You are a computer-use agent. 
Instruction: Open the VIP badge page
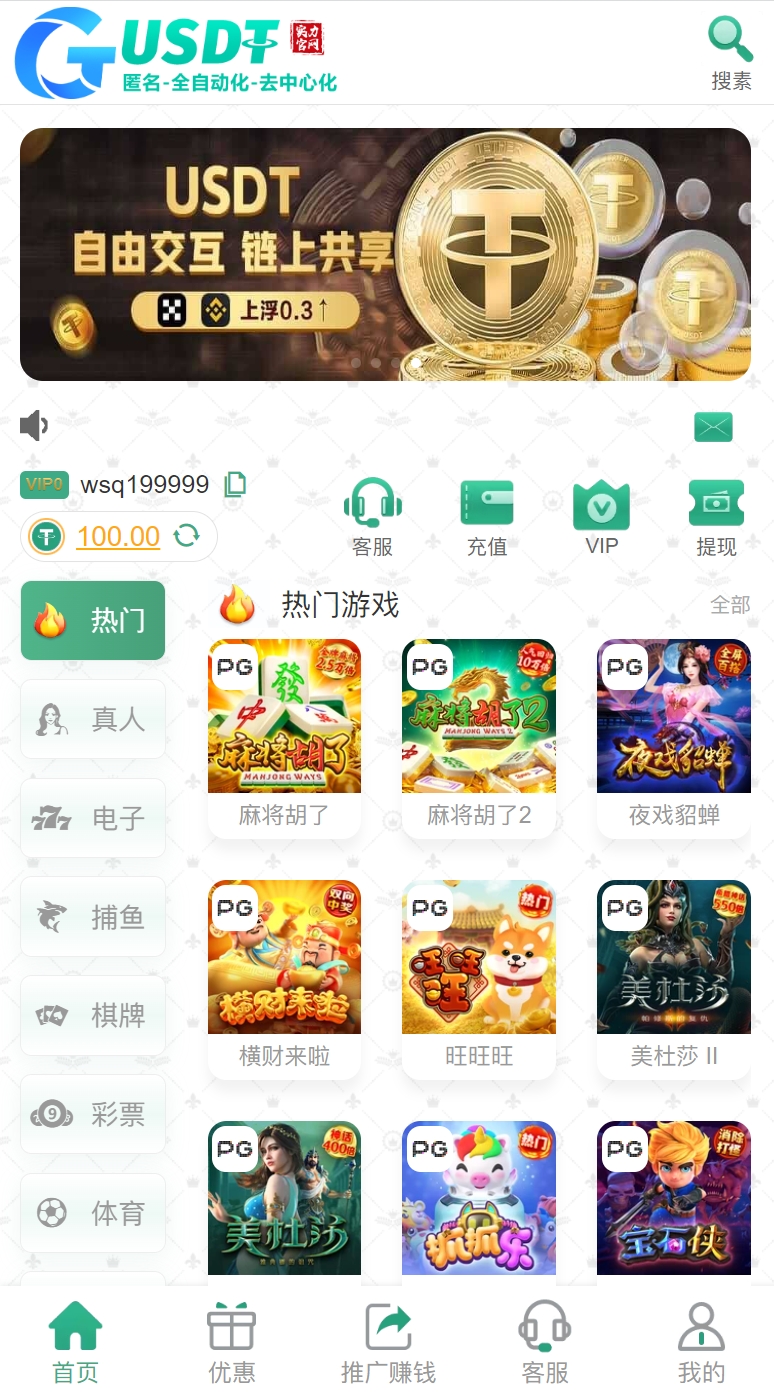(601, 516)
